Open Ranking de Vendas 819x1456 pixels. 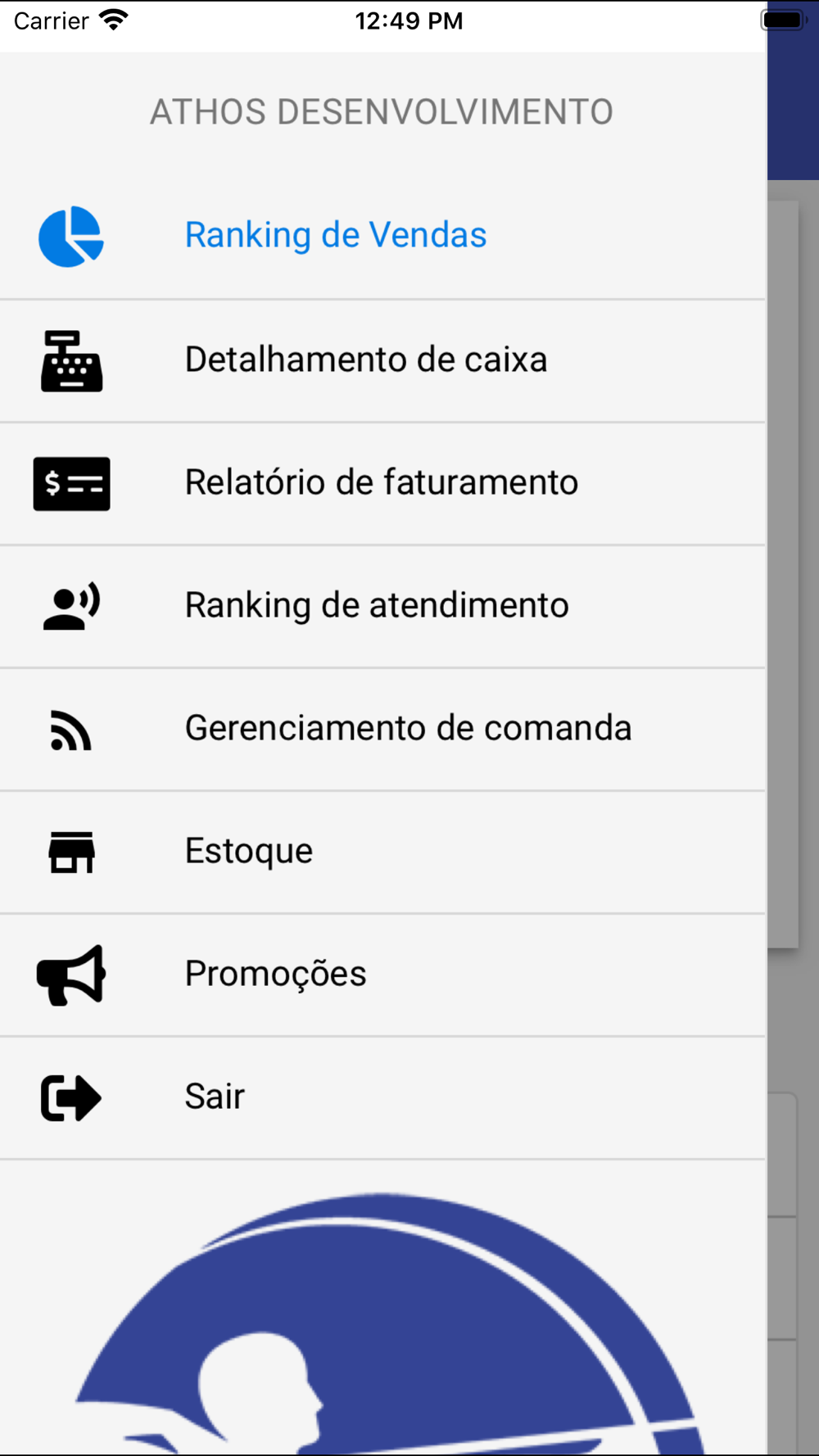(382, 237)
